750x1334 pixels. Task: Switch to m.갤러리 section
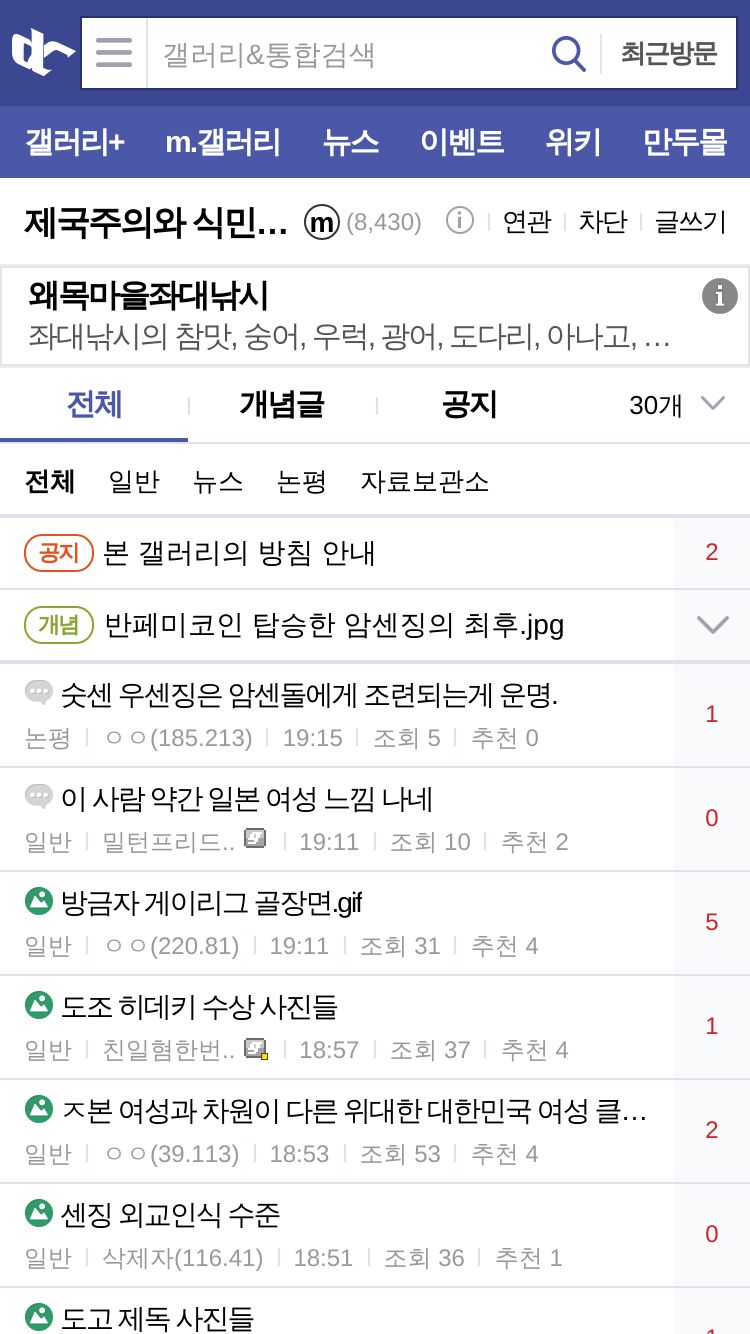[223, 142]
